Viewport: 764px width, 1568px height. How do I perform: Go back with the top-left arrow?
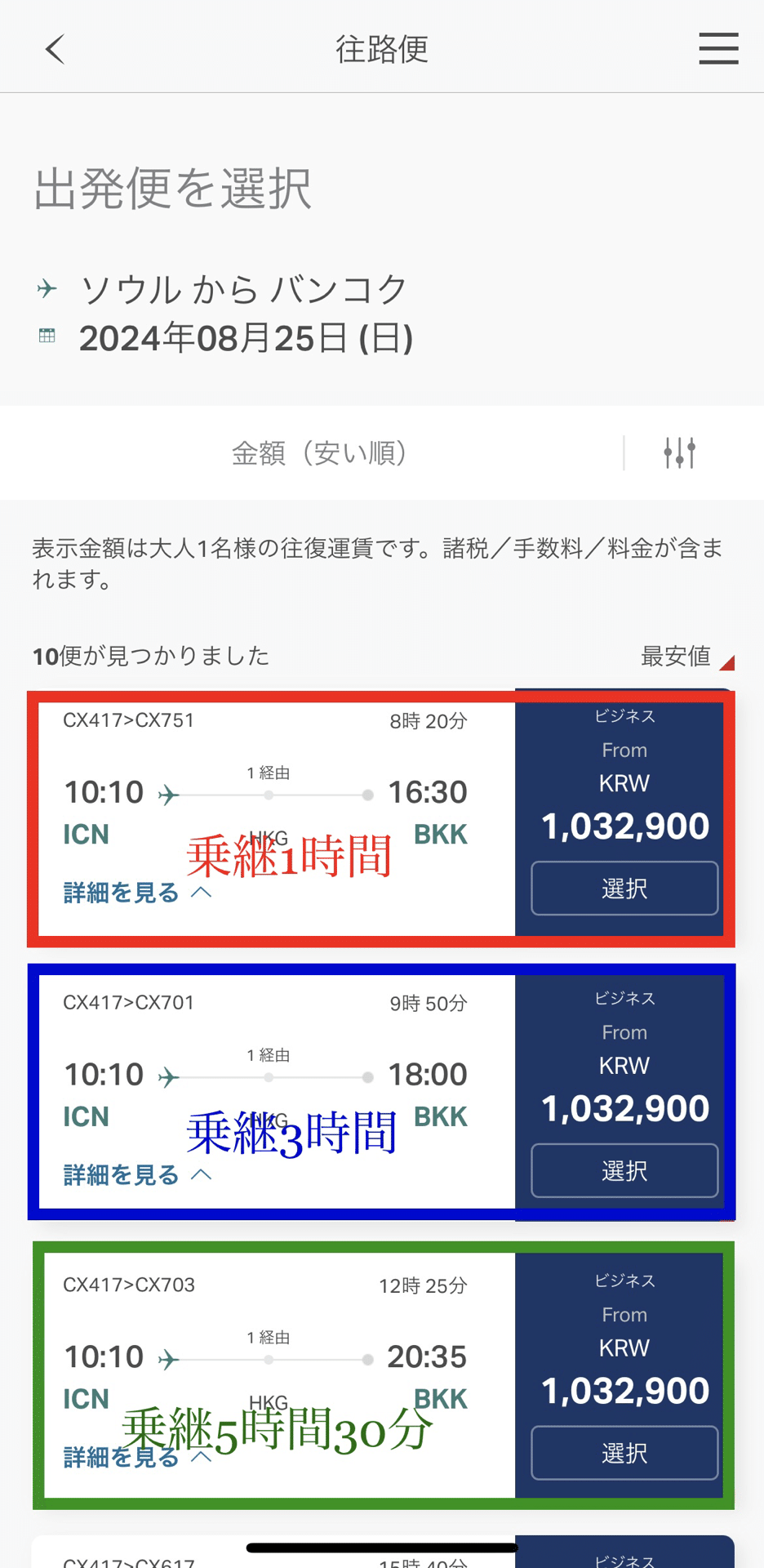coord(55,49)
